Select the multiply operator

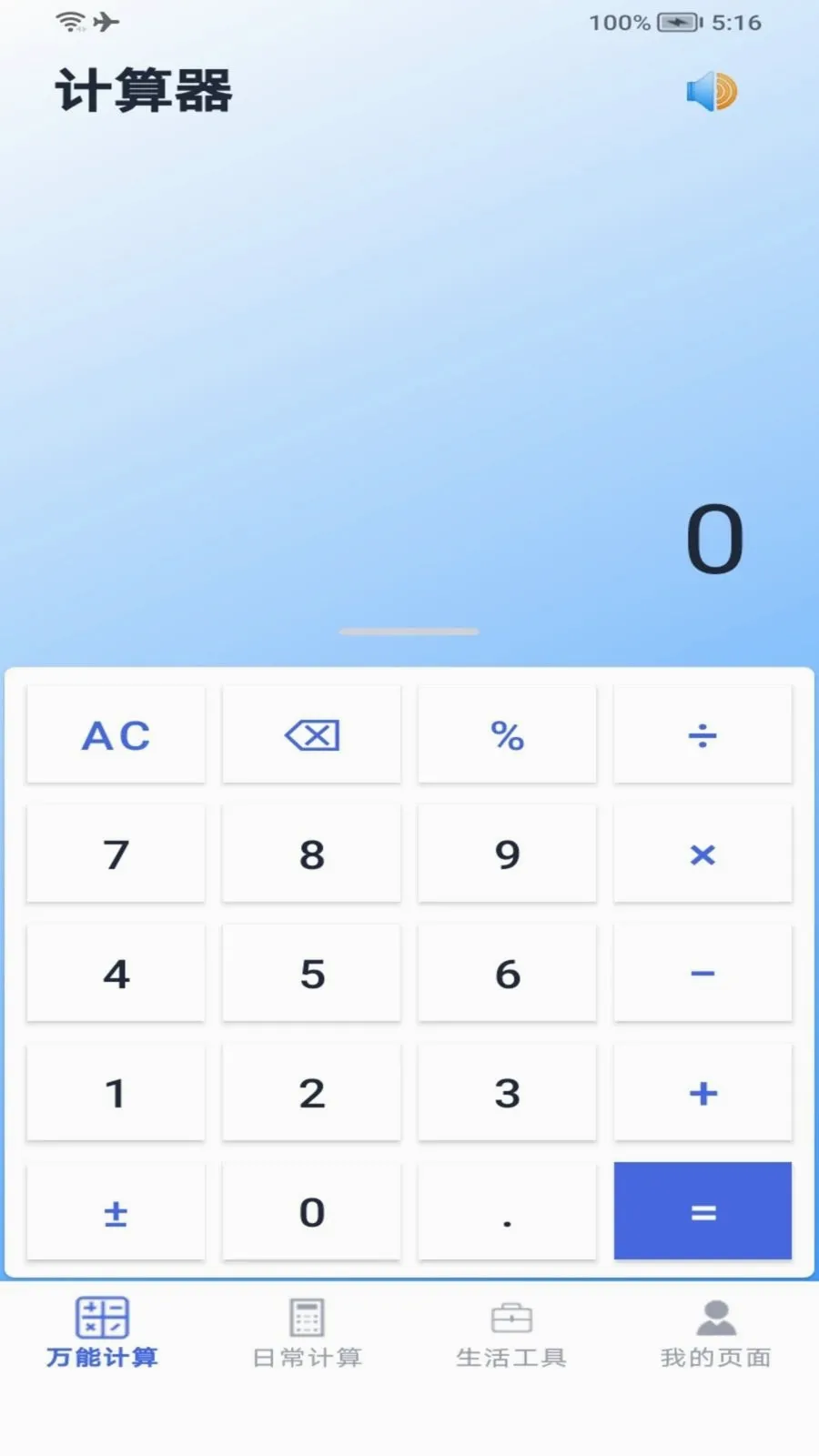(703, 854)
